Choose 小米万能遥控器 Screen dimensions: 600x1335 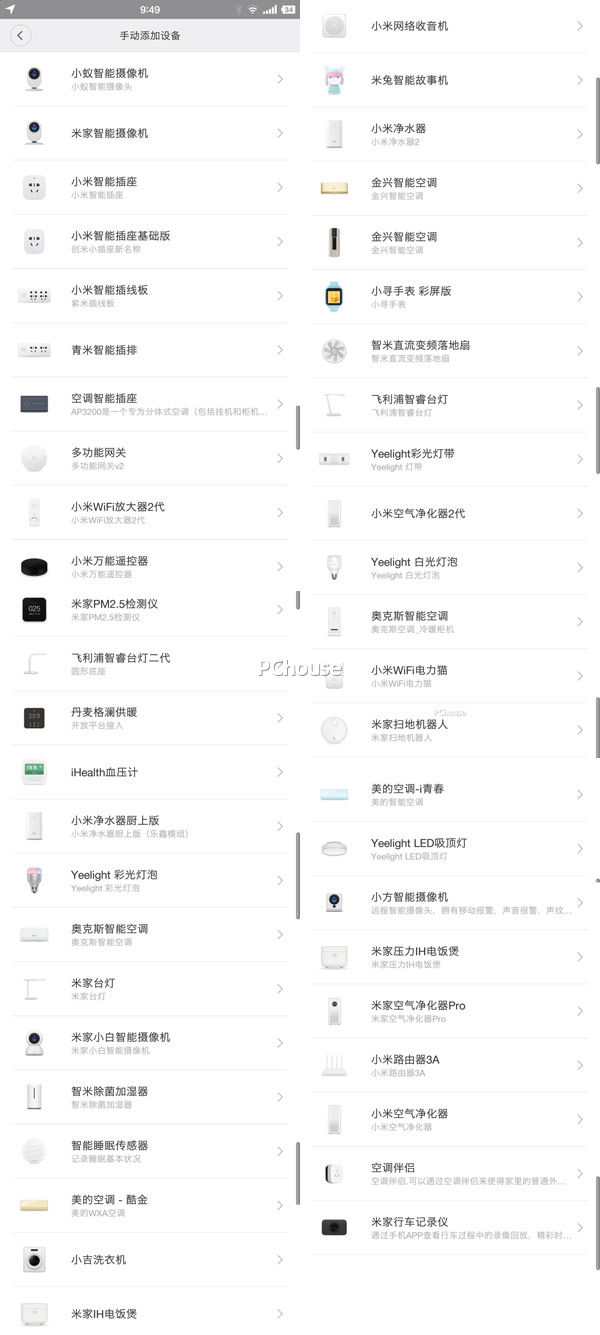[x=150, y=566]
